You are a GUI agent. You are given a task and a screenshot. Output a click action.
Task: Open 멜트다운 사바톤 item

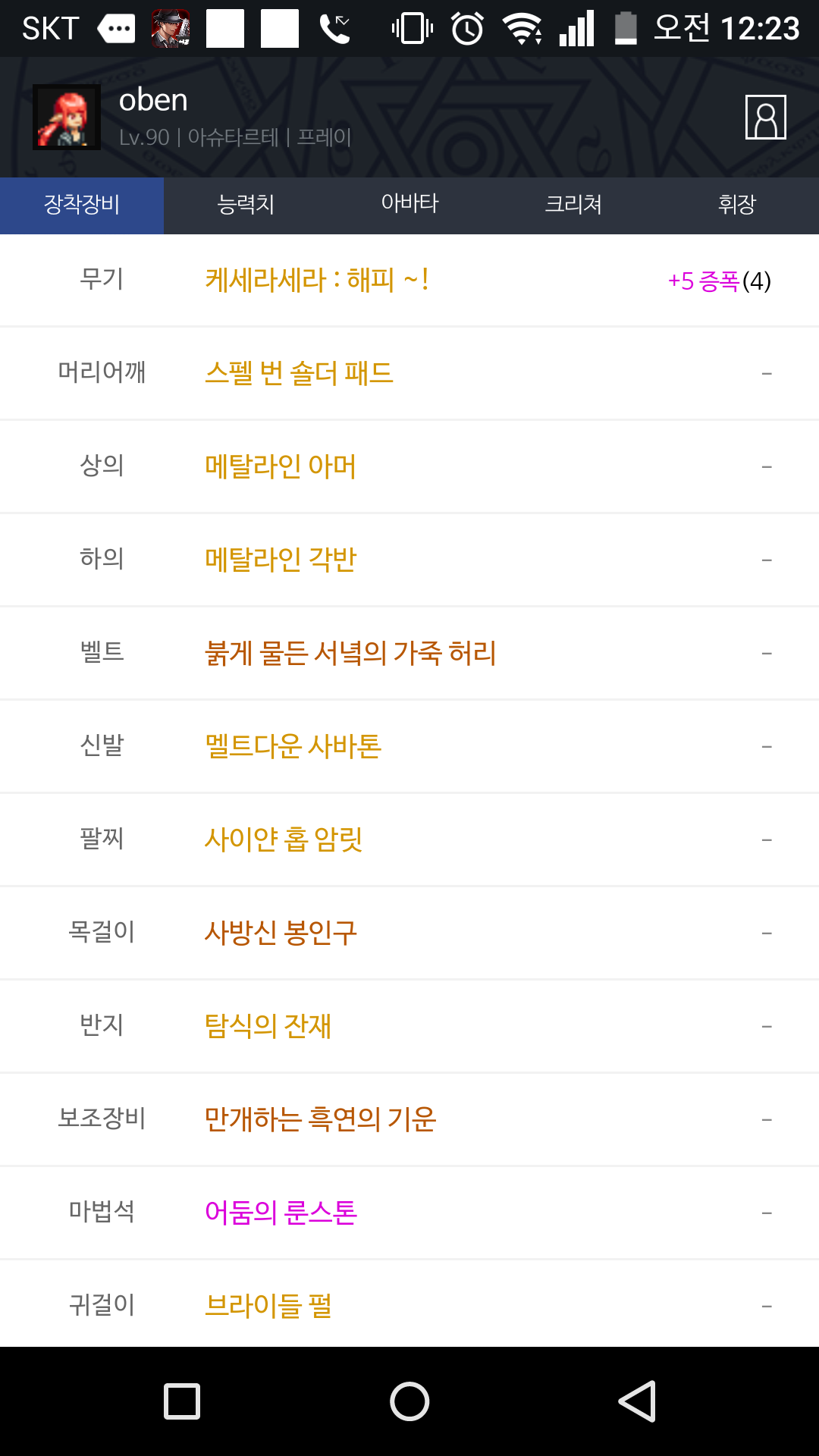pyautogui.click(x=409, y=746)
